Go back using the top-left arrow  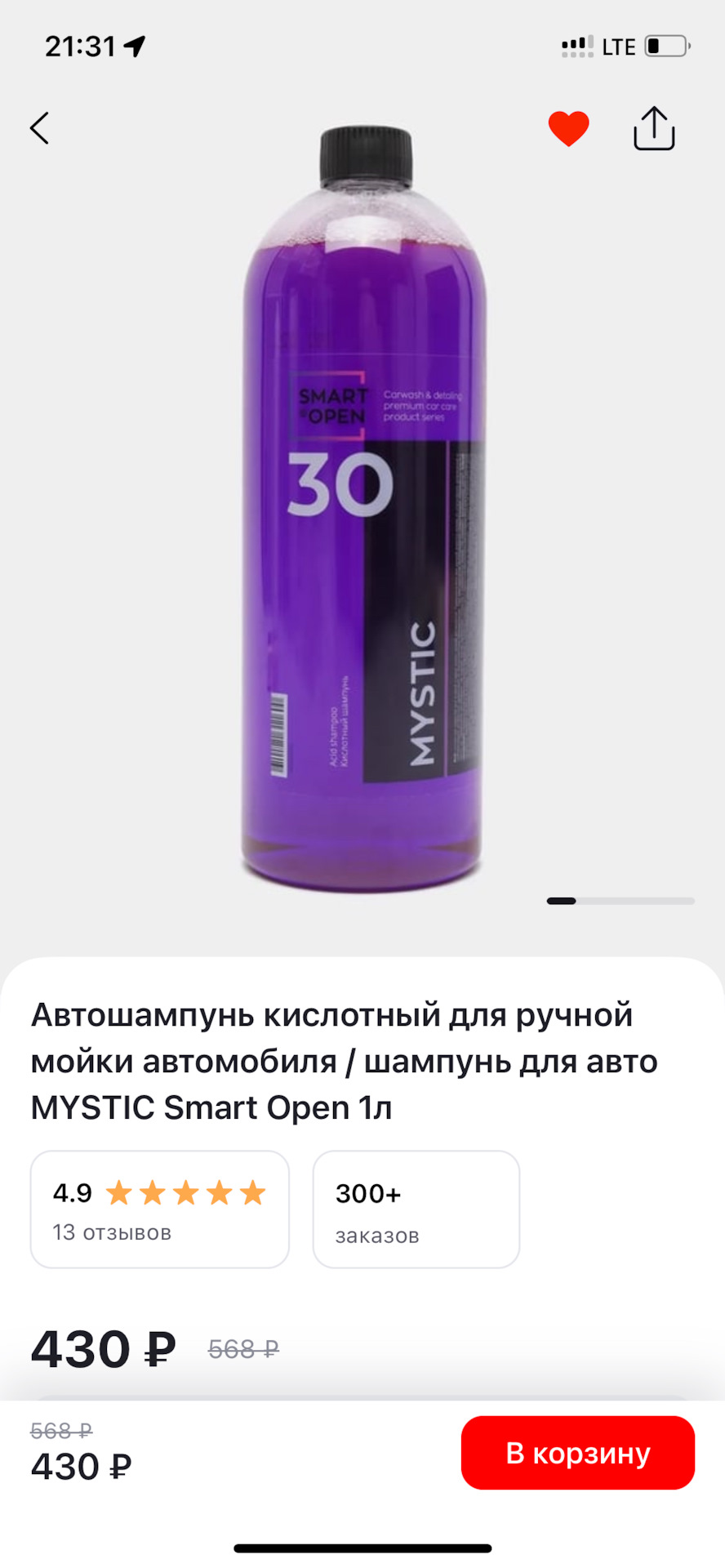click(x=39, y=128)
